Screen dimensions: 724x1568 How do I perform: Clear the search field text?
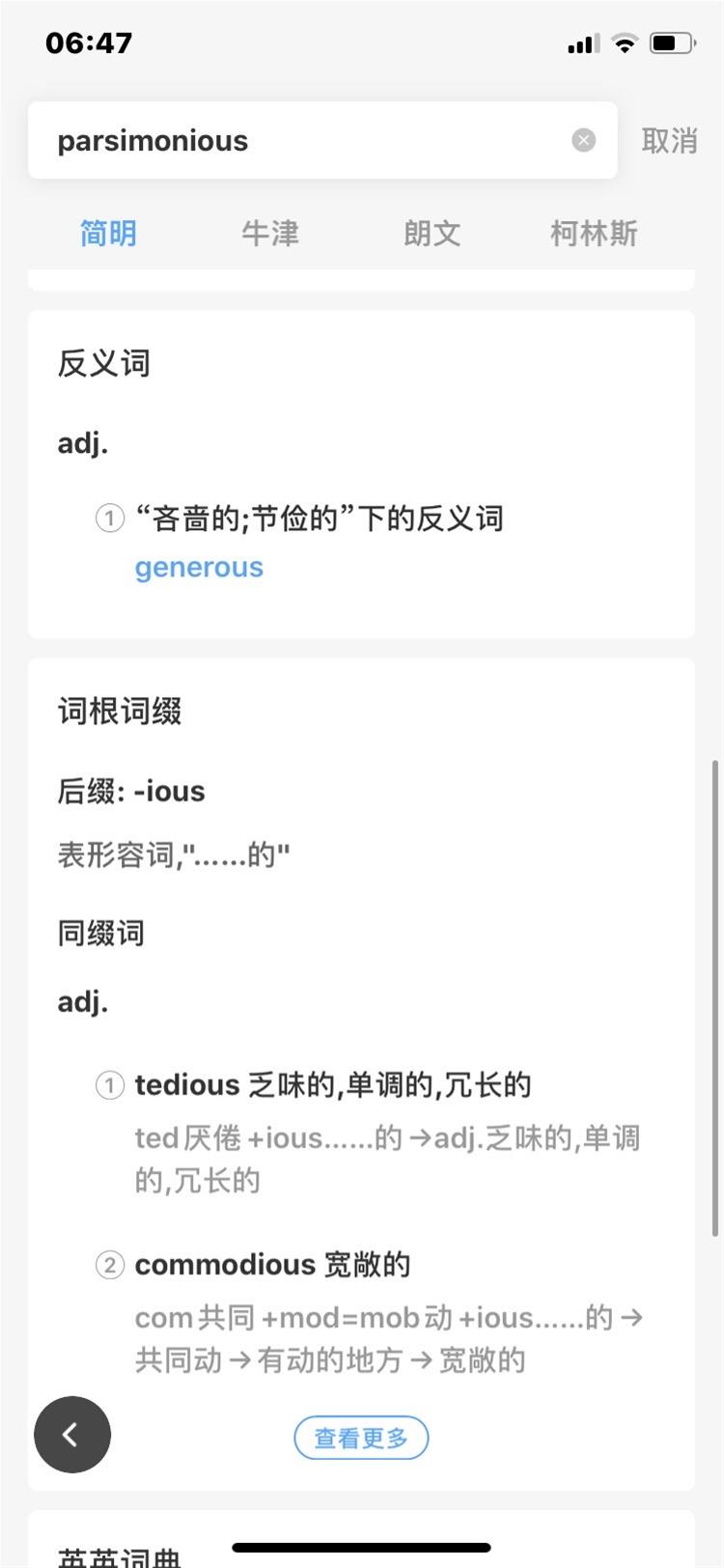(584, 141)
